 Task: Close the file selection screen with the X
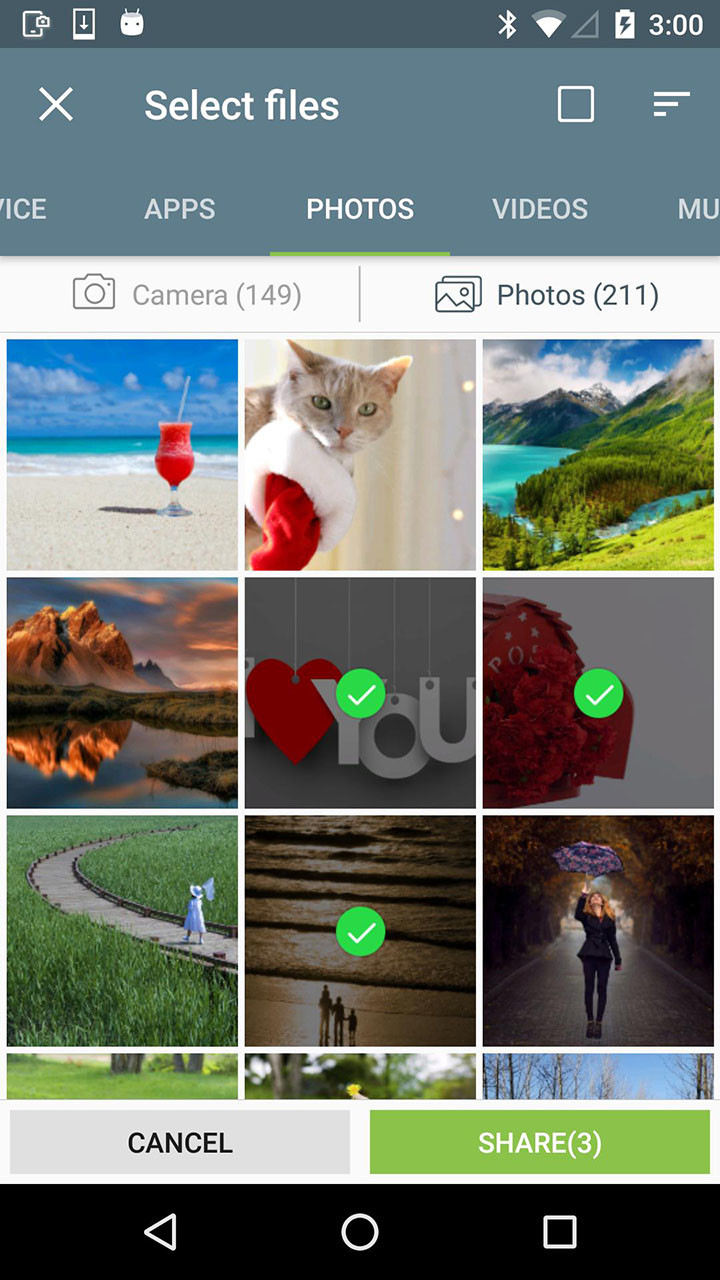pos(55,104)
